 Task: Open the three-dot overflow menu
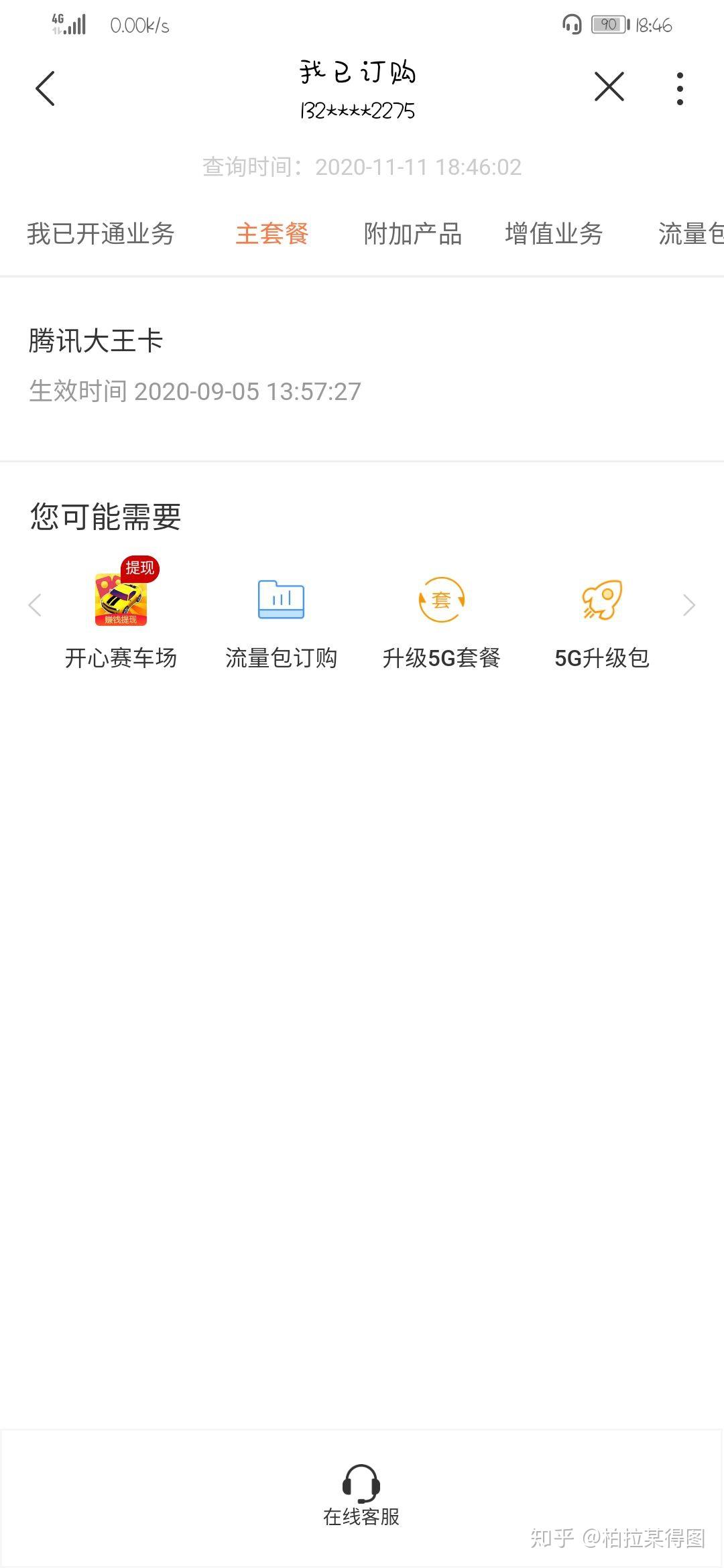coord(680,87)
